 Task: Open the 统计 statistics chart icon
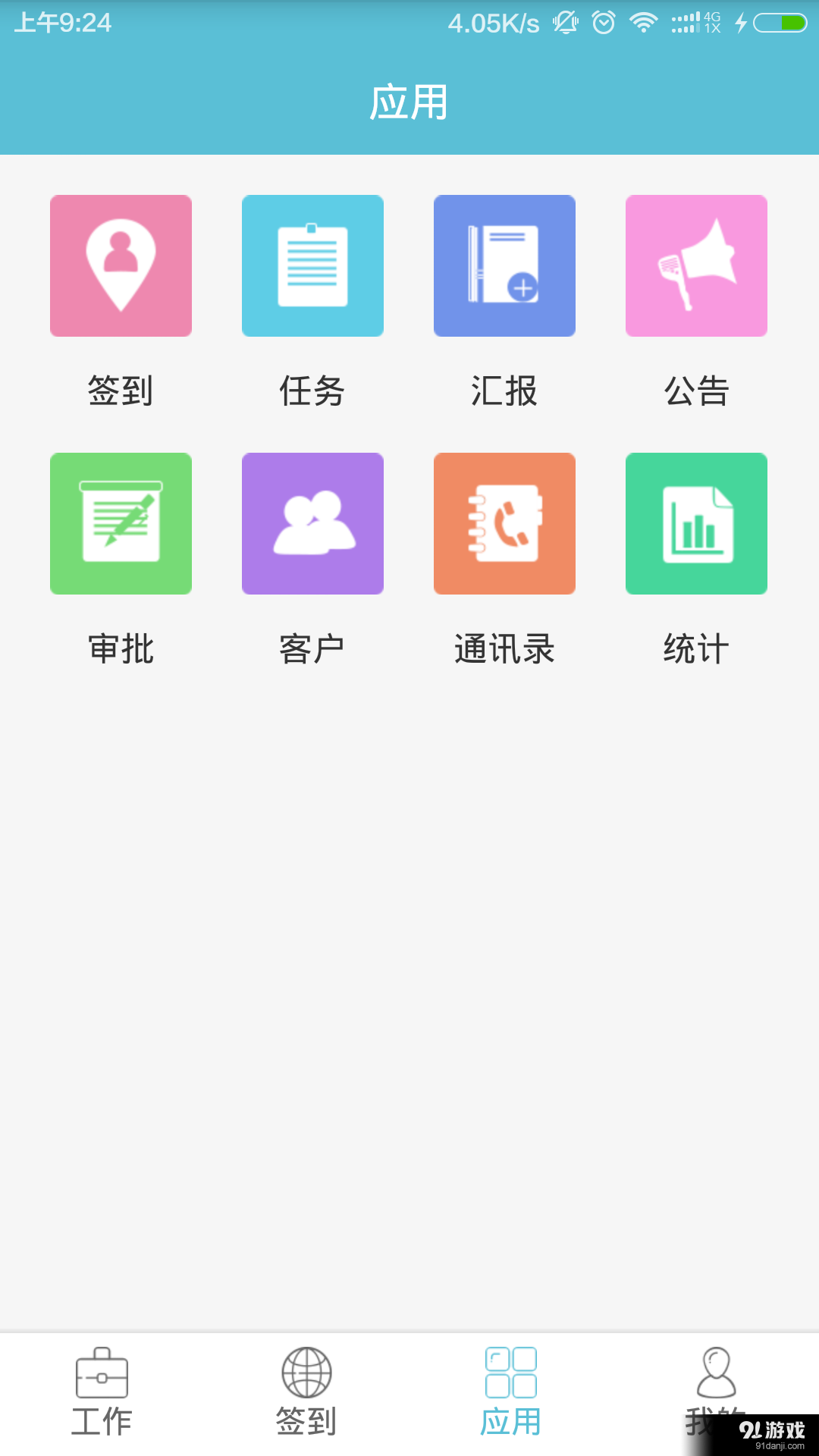coord(696,523)
